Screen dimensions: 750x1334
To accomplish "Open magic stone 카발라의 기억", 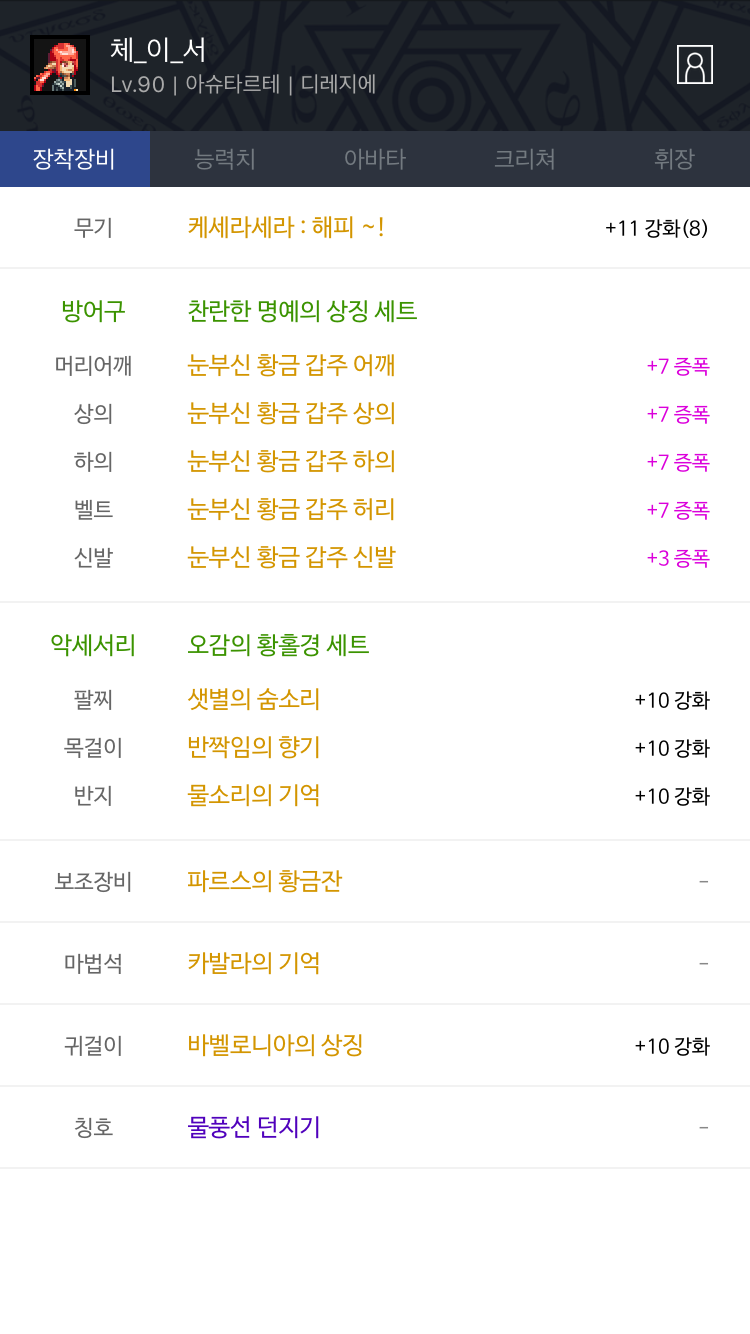I will [254, 963].
